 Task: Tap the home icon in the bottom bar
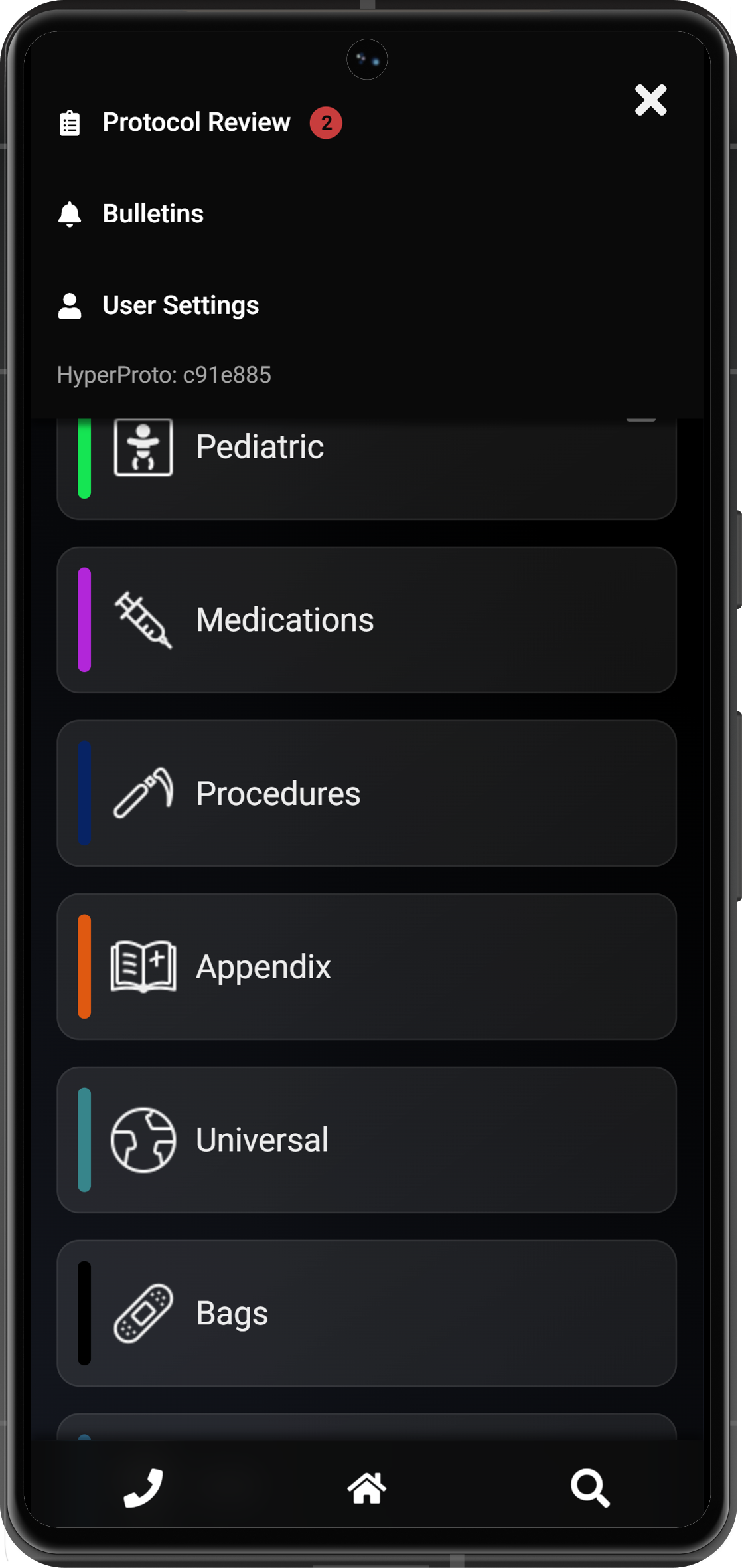(x=367, y=1488)
